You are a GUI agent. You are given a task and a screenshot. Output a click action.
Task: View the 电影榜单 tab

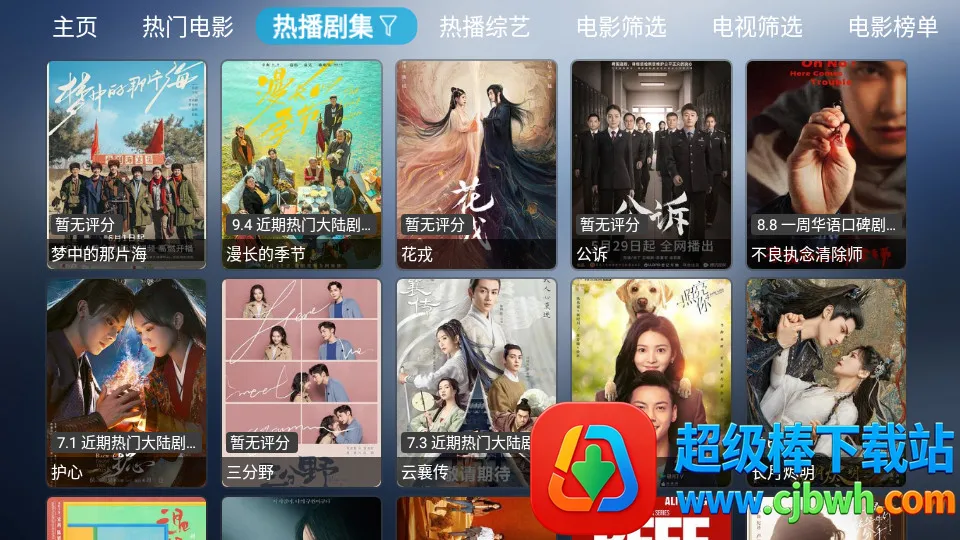point(893,27)
